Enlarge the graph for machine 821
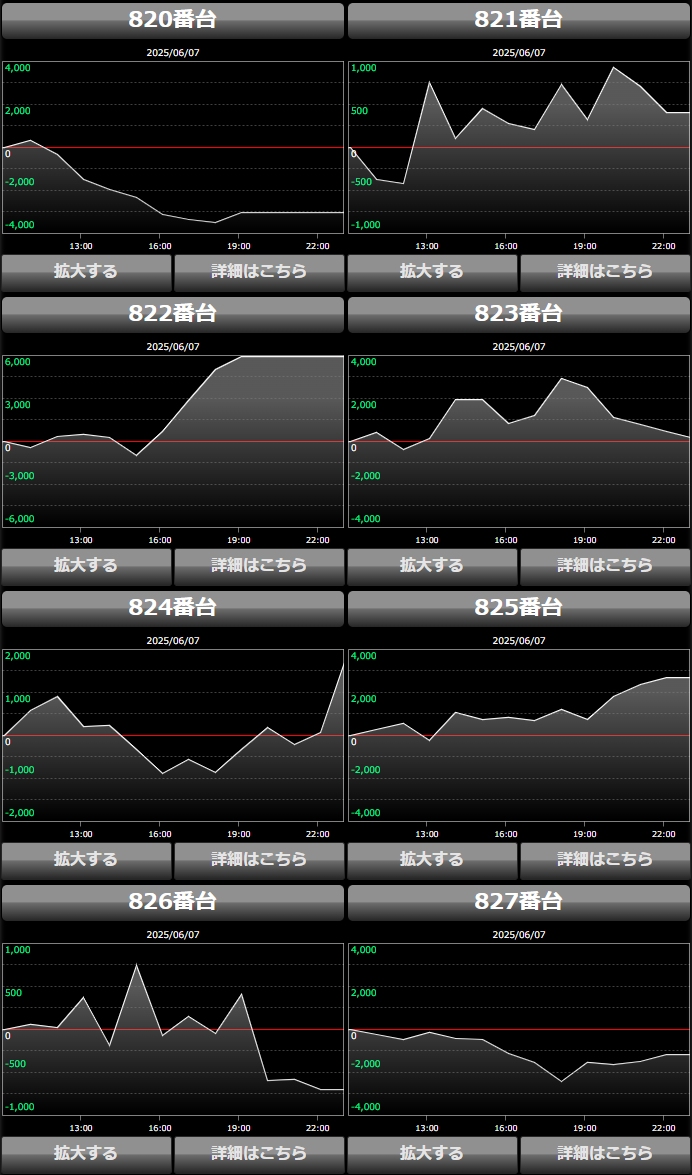The image size is (692, 1175). tap(432, 271)
